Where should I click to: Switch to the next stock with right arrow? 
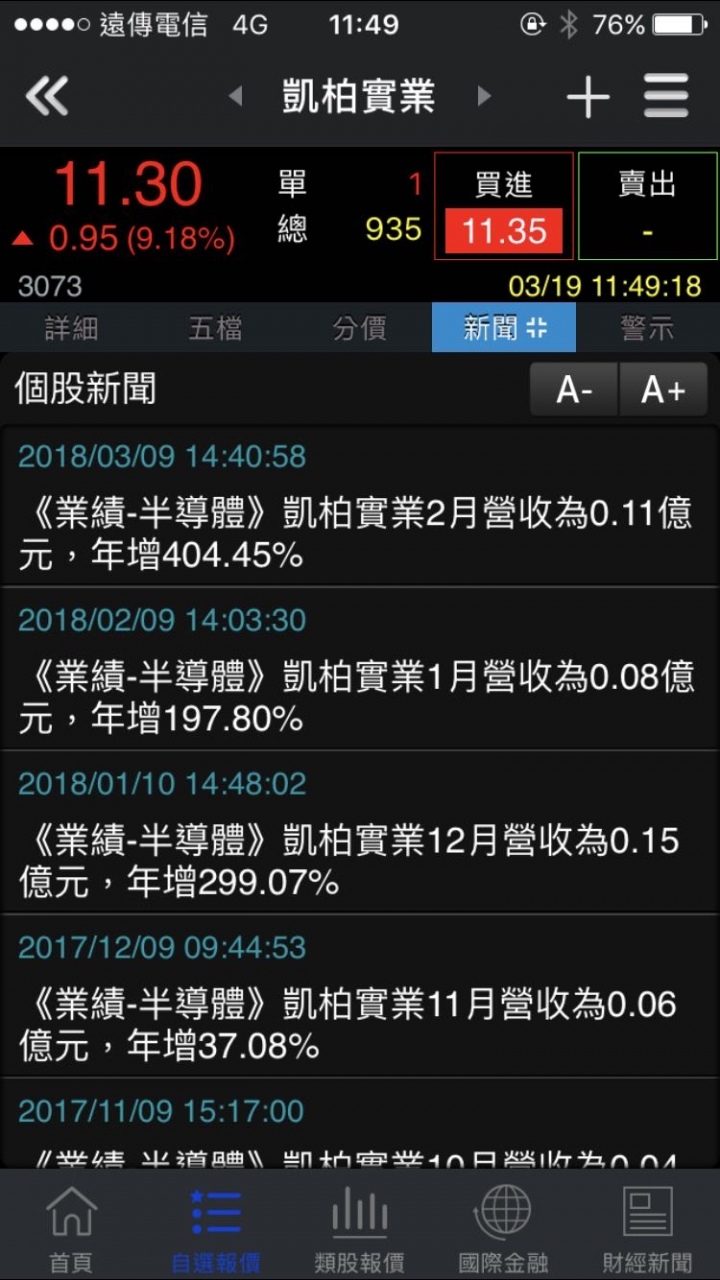pyautogui.click(x=484, y=97)
